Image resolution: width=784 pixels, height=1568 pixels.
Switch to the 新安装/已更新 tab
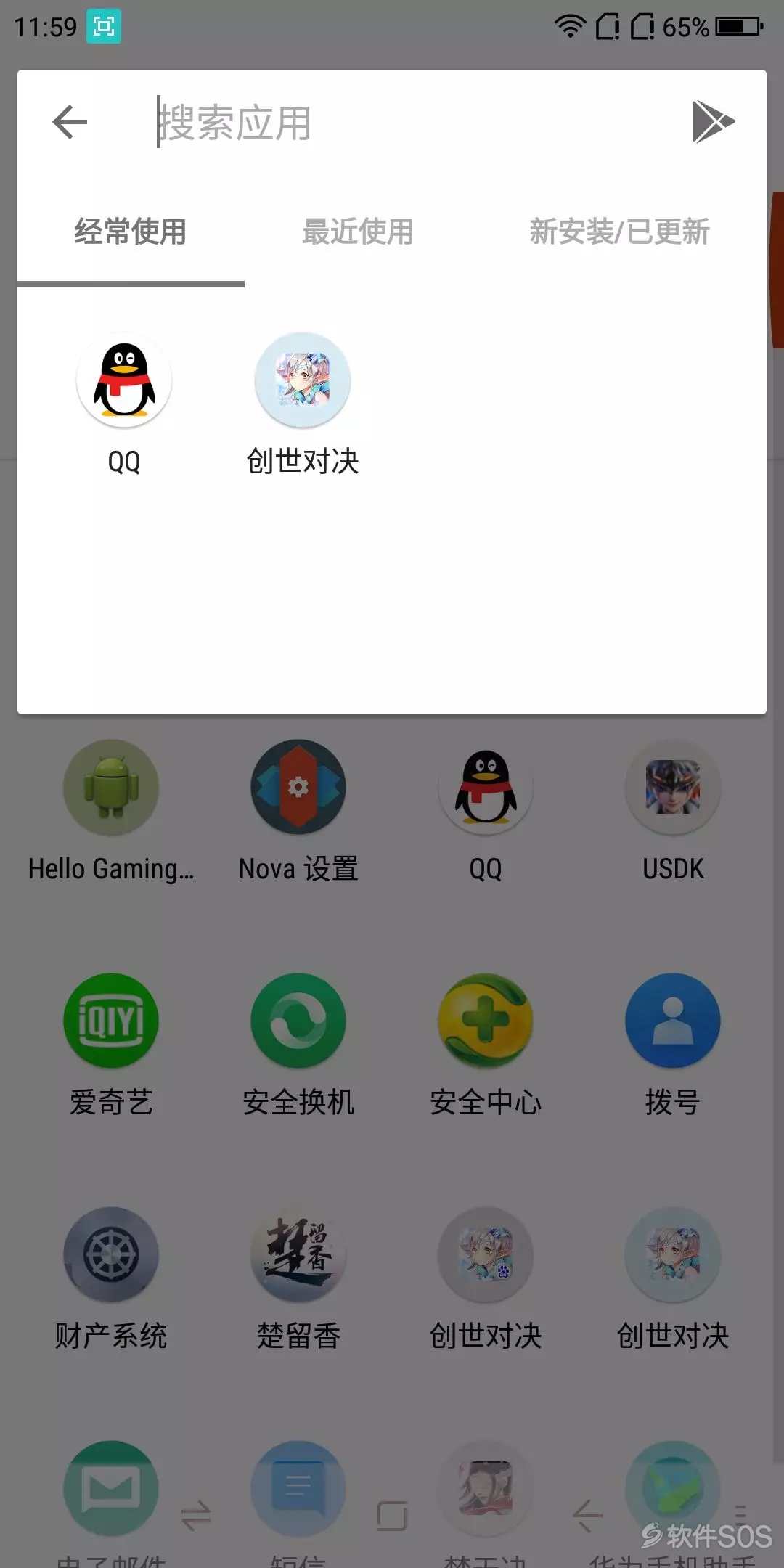pyautogui.click(x=618, y=232)
